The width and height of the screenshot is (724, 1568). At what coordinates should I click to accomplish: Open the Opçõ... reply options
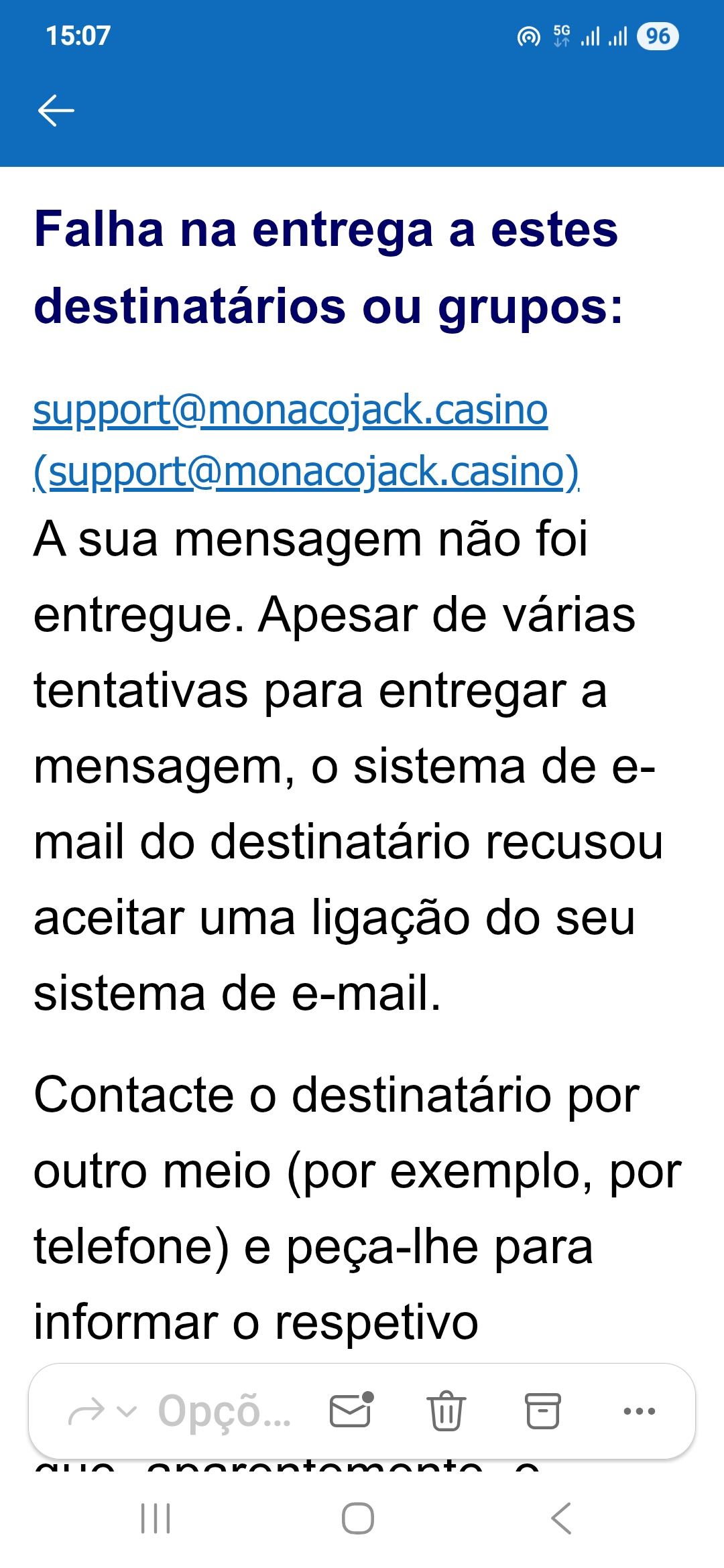(x=223, y=1411)
